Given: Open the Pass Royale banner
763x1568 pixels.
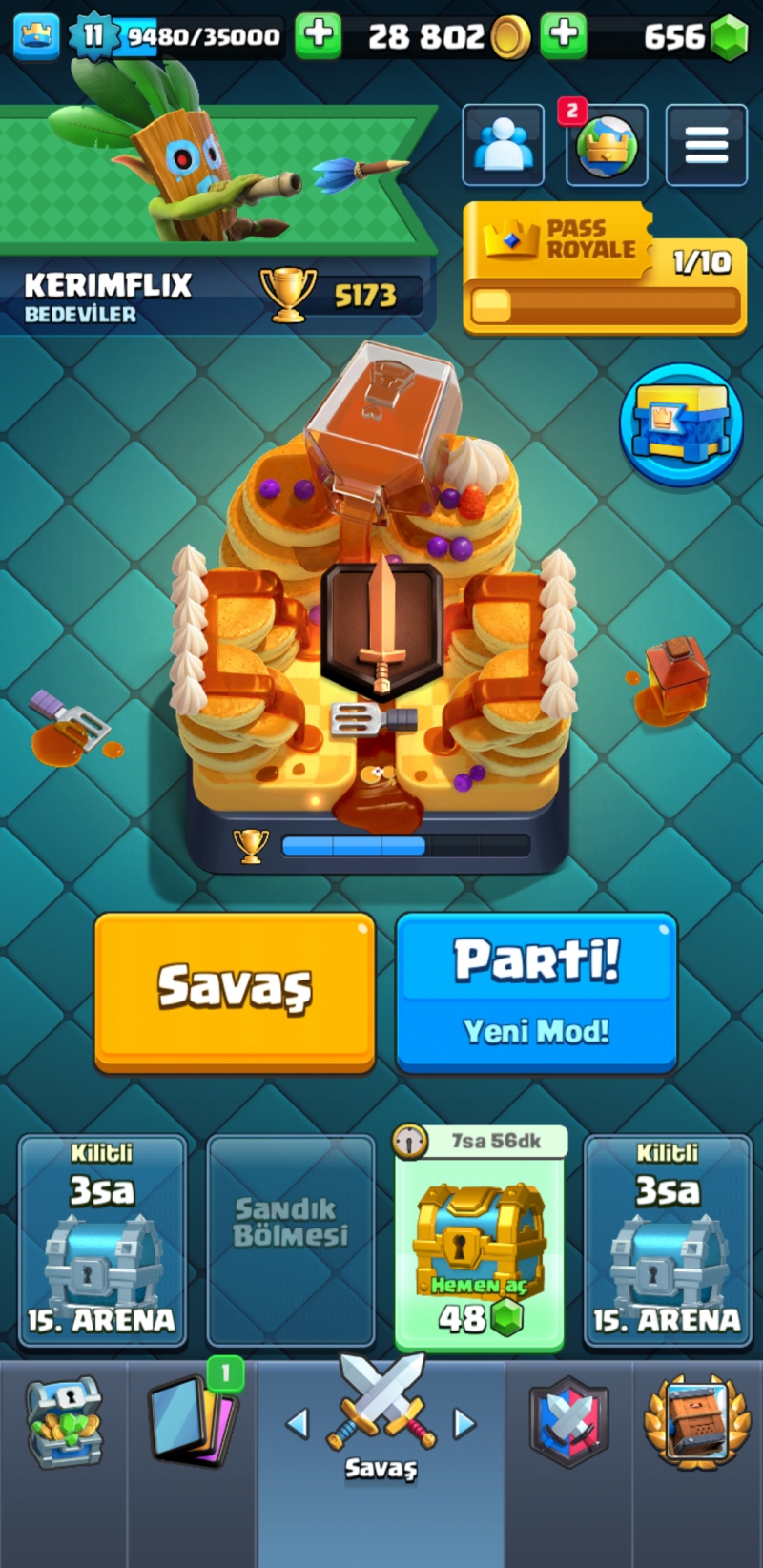Looking at the screenshot, I should (x=605, y=268).
